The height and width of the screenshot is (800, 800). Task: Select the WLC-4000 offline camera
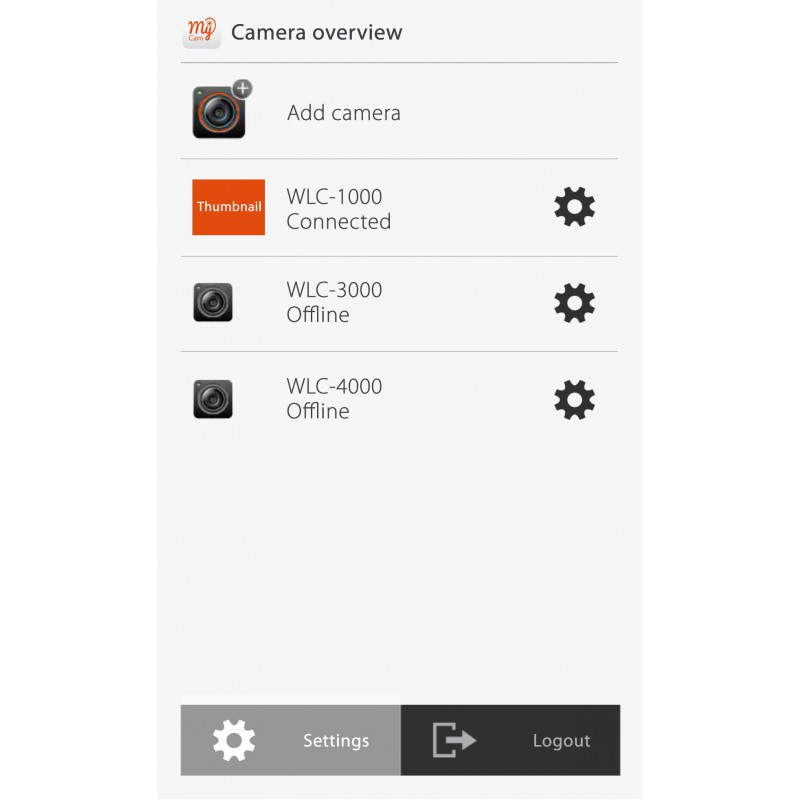pyautogui.click(x=333, y=398)
